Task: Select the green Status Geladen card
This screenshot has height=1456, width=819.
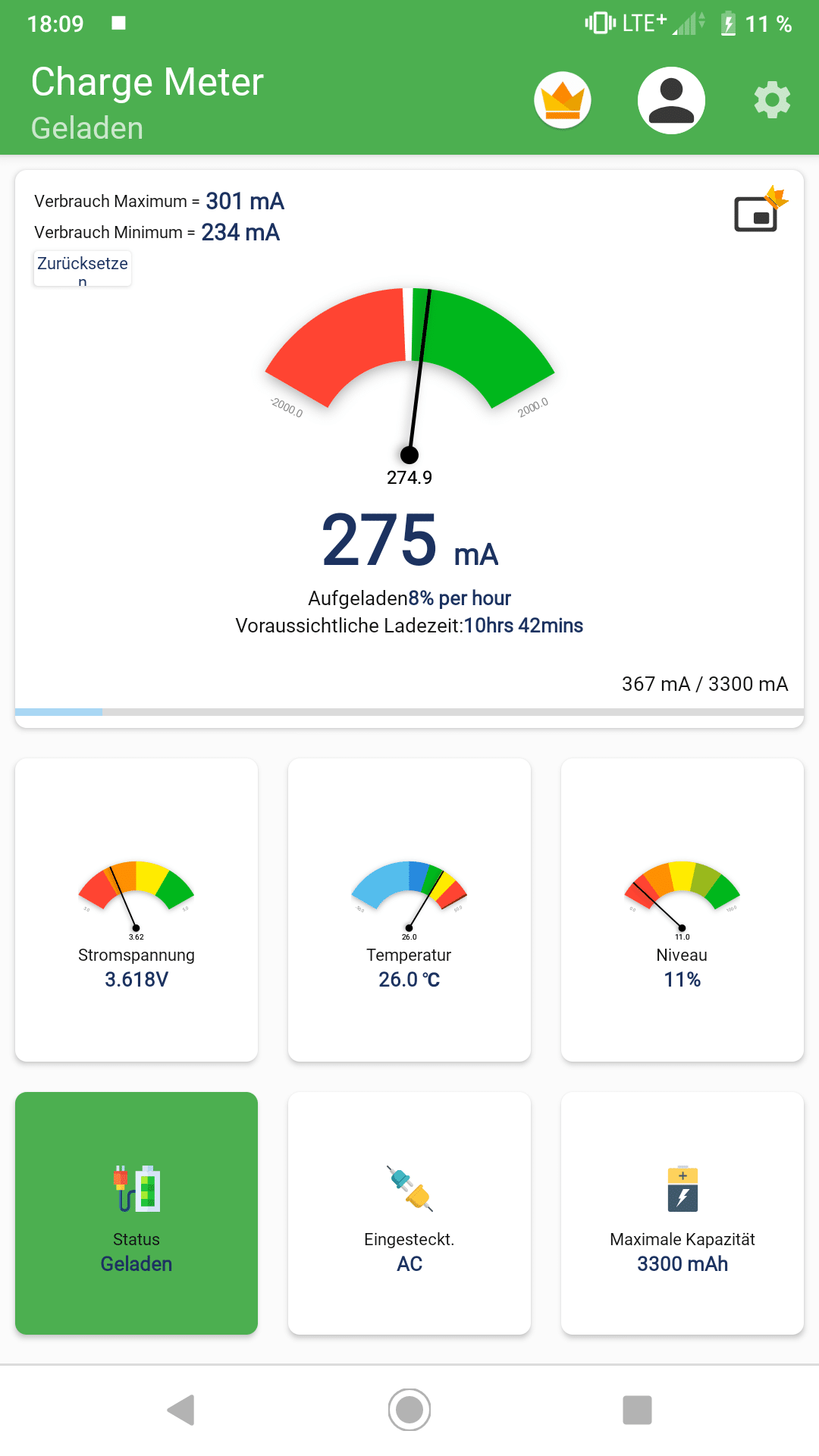Action: point(136,1213)
